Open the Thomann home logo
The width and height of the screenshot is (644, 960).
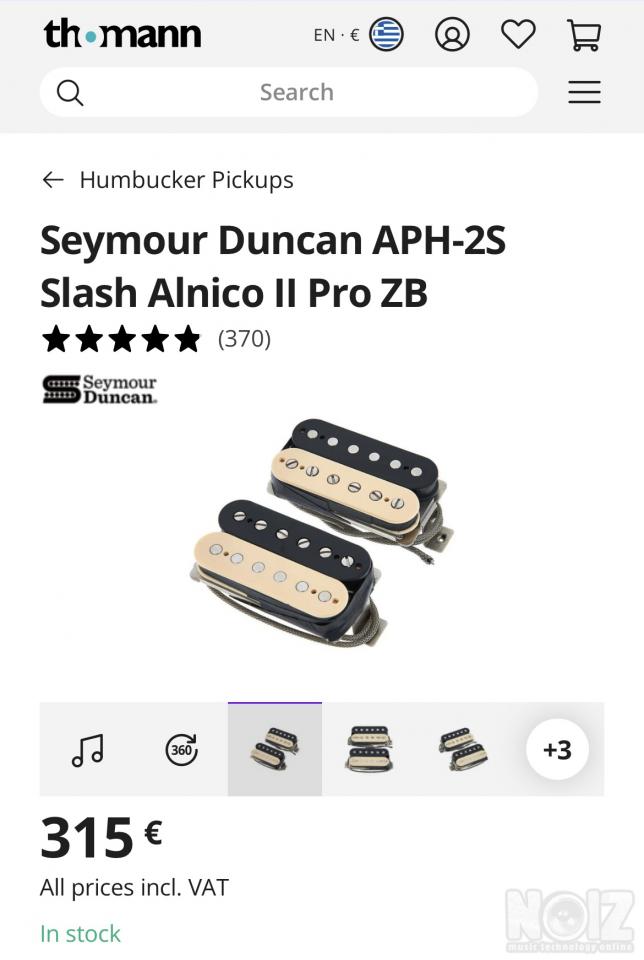(x=122, y=35)
